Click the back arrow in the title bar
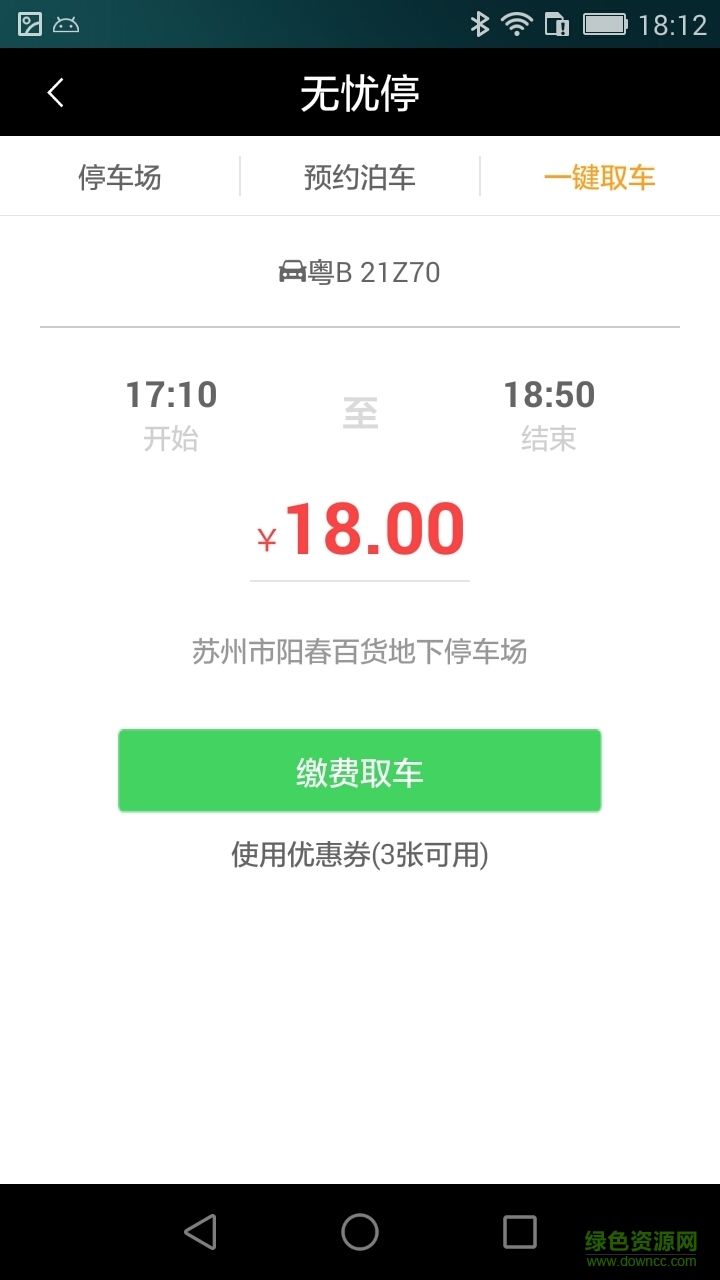 click(54, 92)
